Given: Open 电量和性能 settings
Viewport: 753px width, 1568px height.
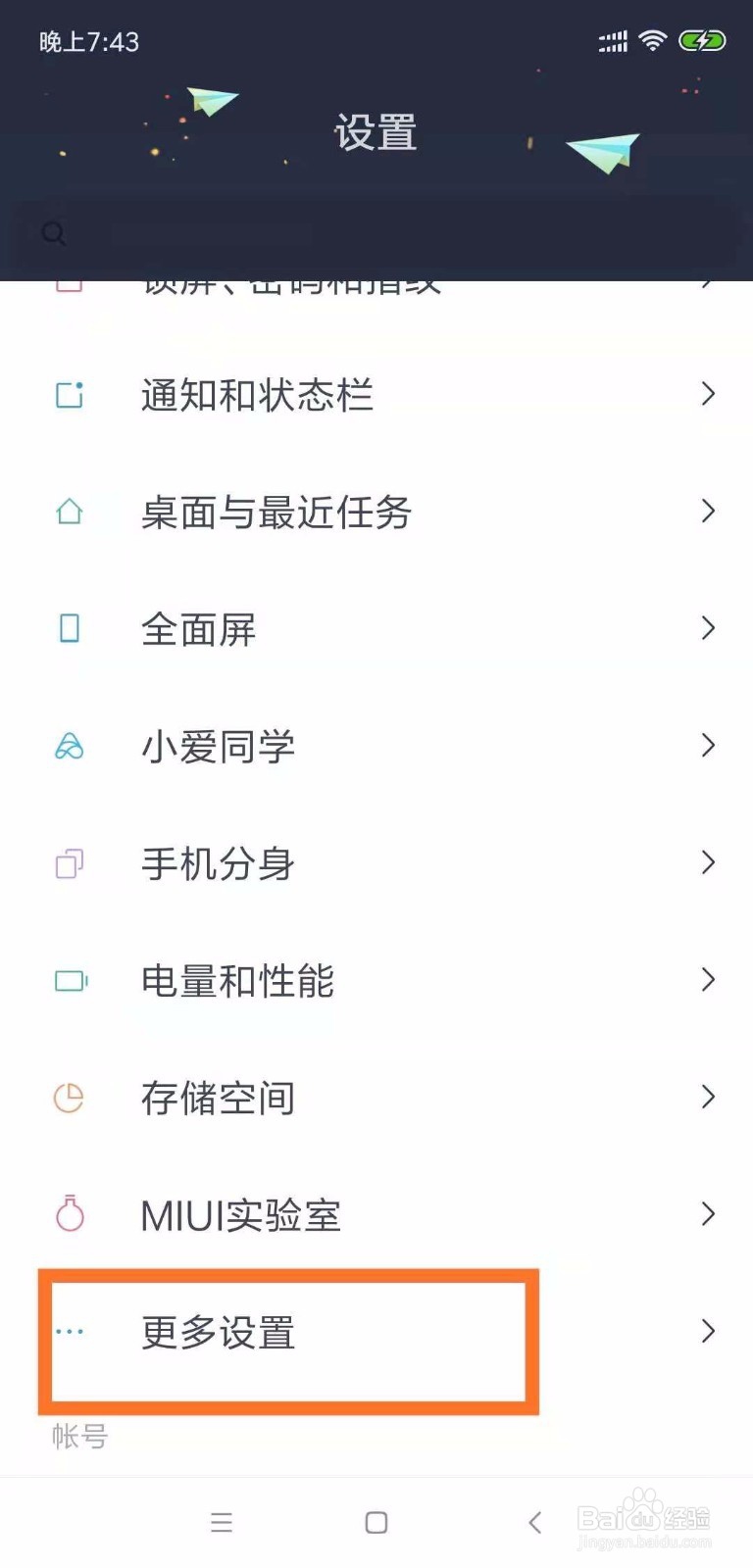Looking at the screenshot, I should point(376,980).
